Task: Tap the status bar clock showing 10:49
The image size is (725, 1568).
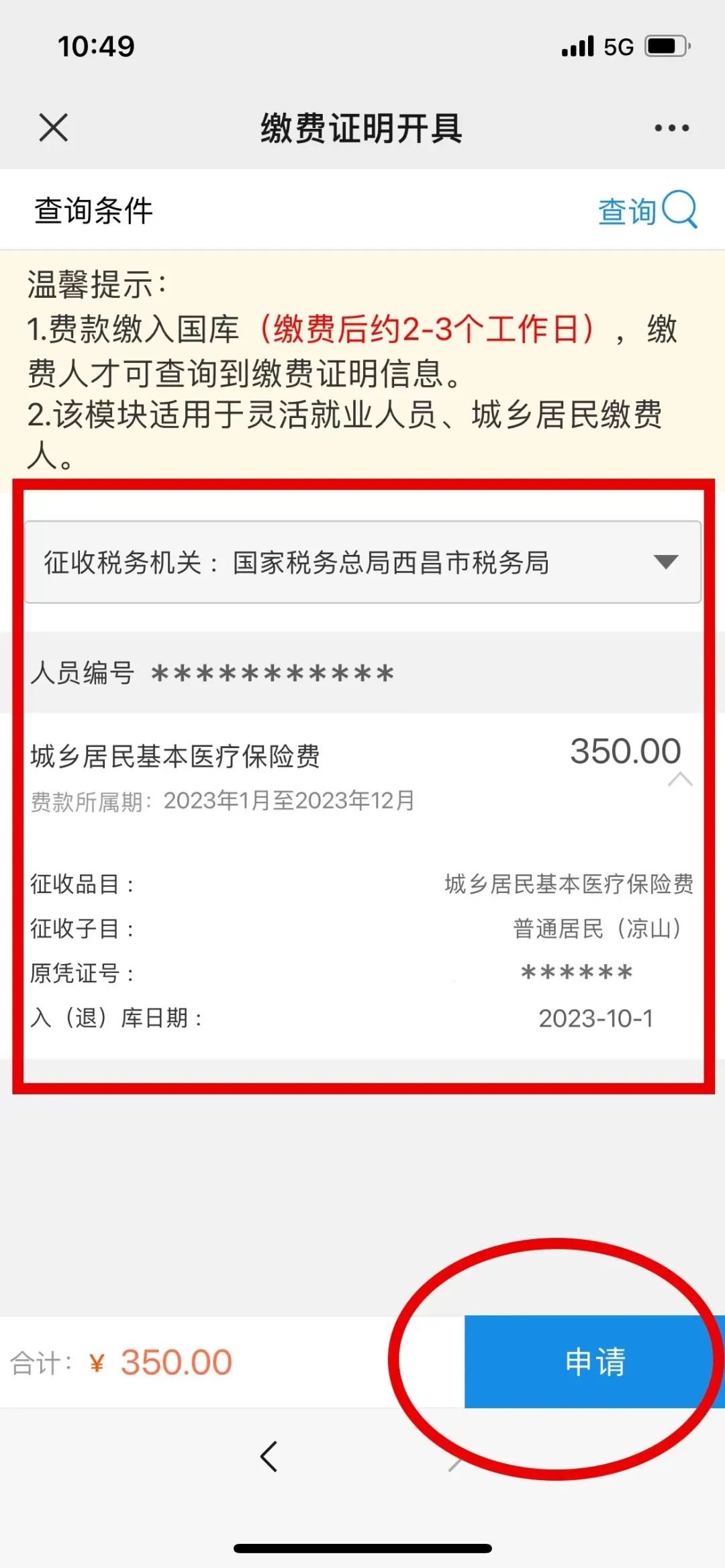Action: pyautogui.click(x=94, y=45)
